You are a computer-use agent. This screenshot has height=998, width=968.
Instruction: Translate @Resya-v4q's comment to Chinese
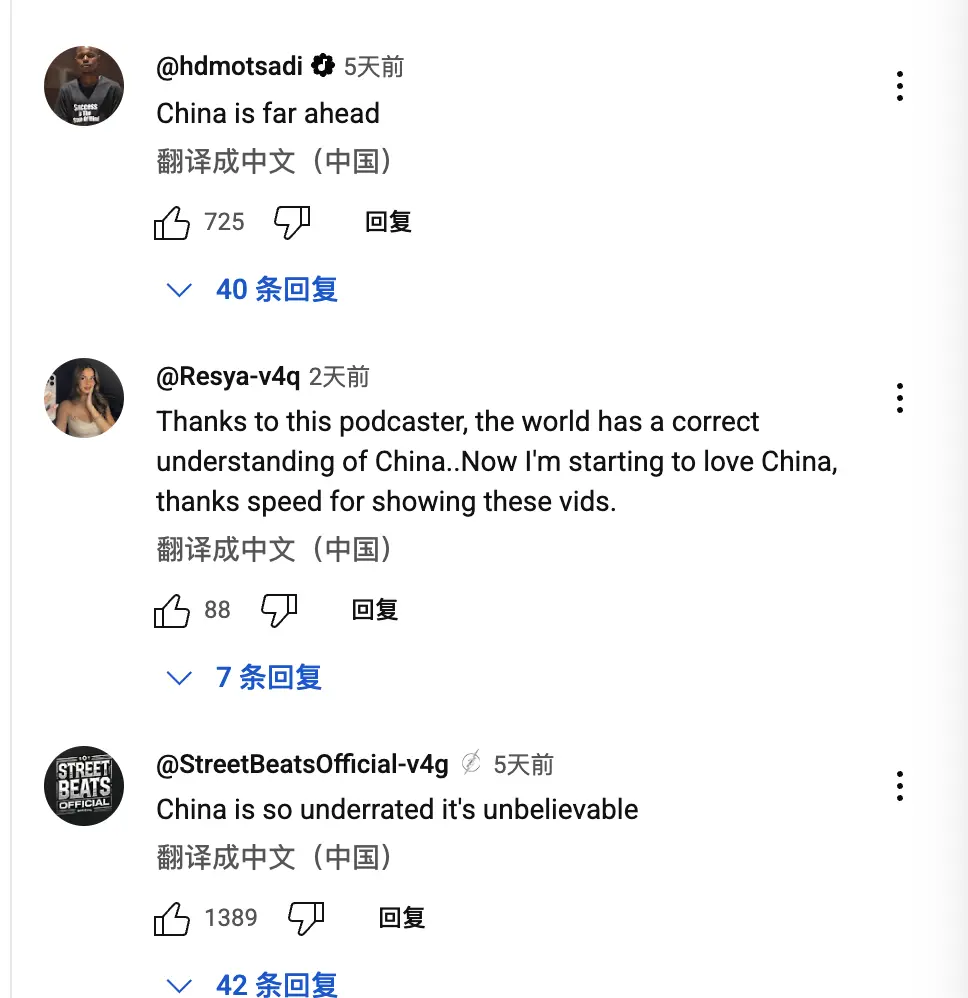(x=274, y=549)
